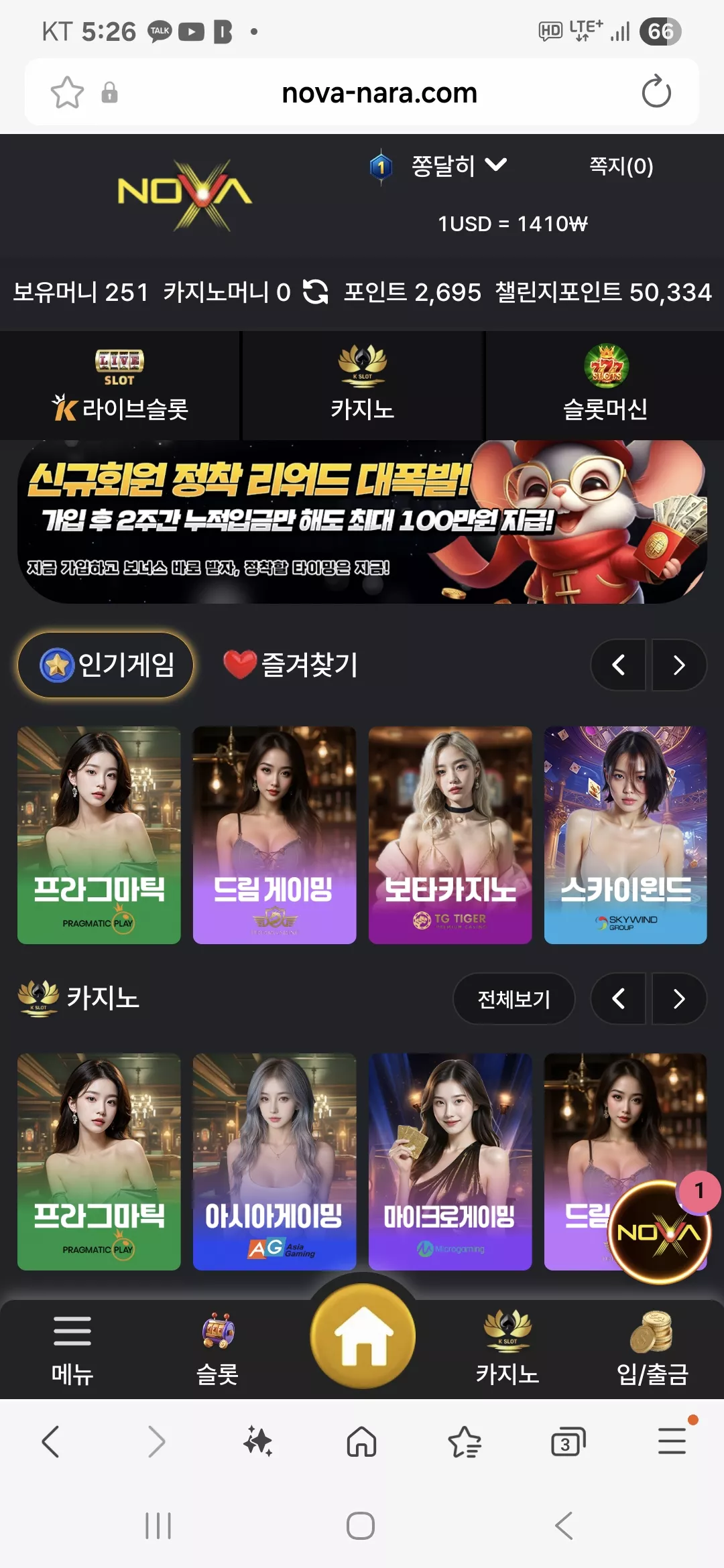
Task: Switch to the 라이브슬롯 tab
Action: coord(120,385)
